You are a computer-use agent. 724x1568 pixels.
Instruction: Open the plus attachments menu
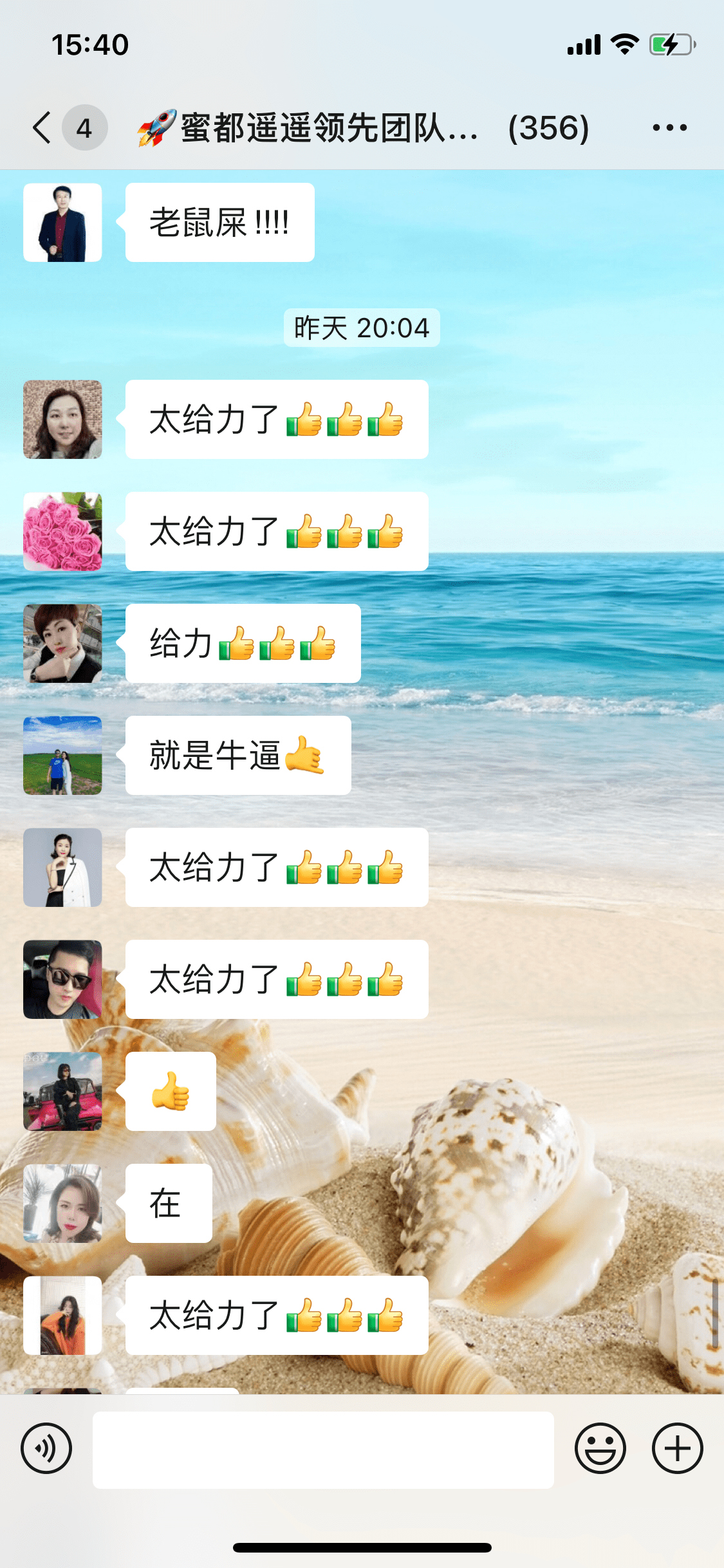677,1449
